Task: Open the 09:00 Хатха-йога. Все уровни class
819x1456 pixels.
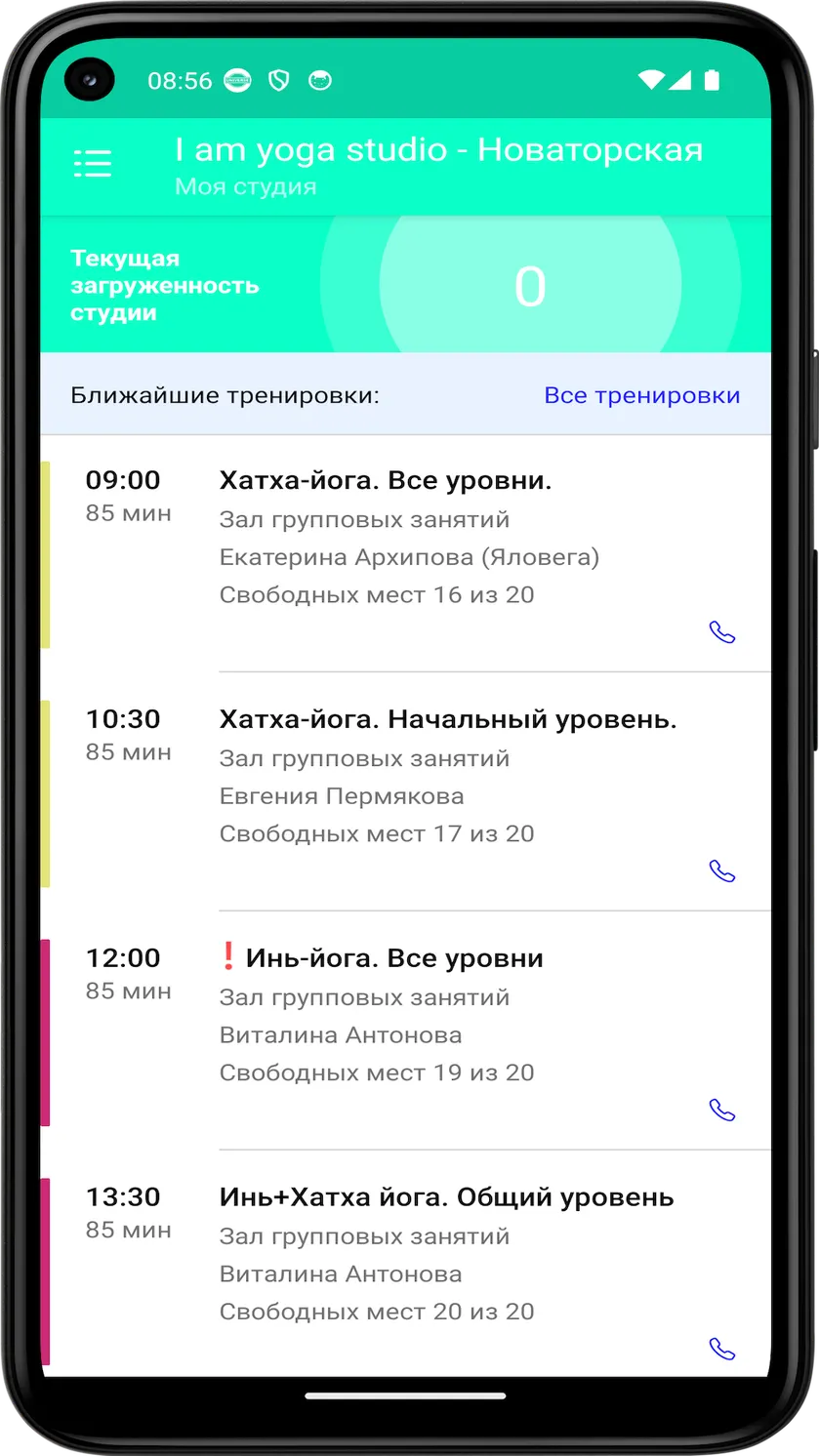Action: [405, 554]
